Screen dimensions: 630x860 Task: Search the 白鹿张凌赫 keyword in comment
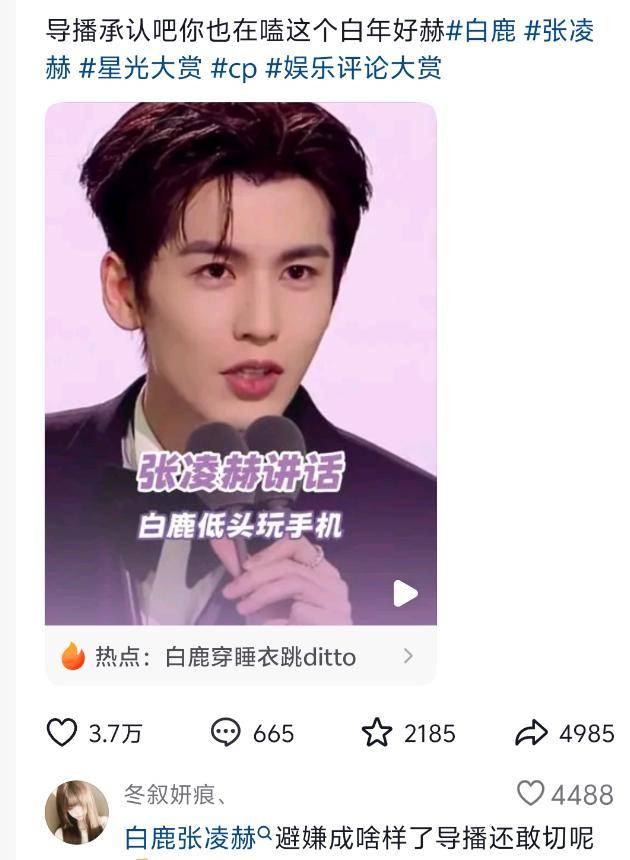point(198,837)
